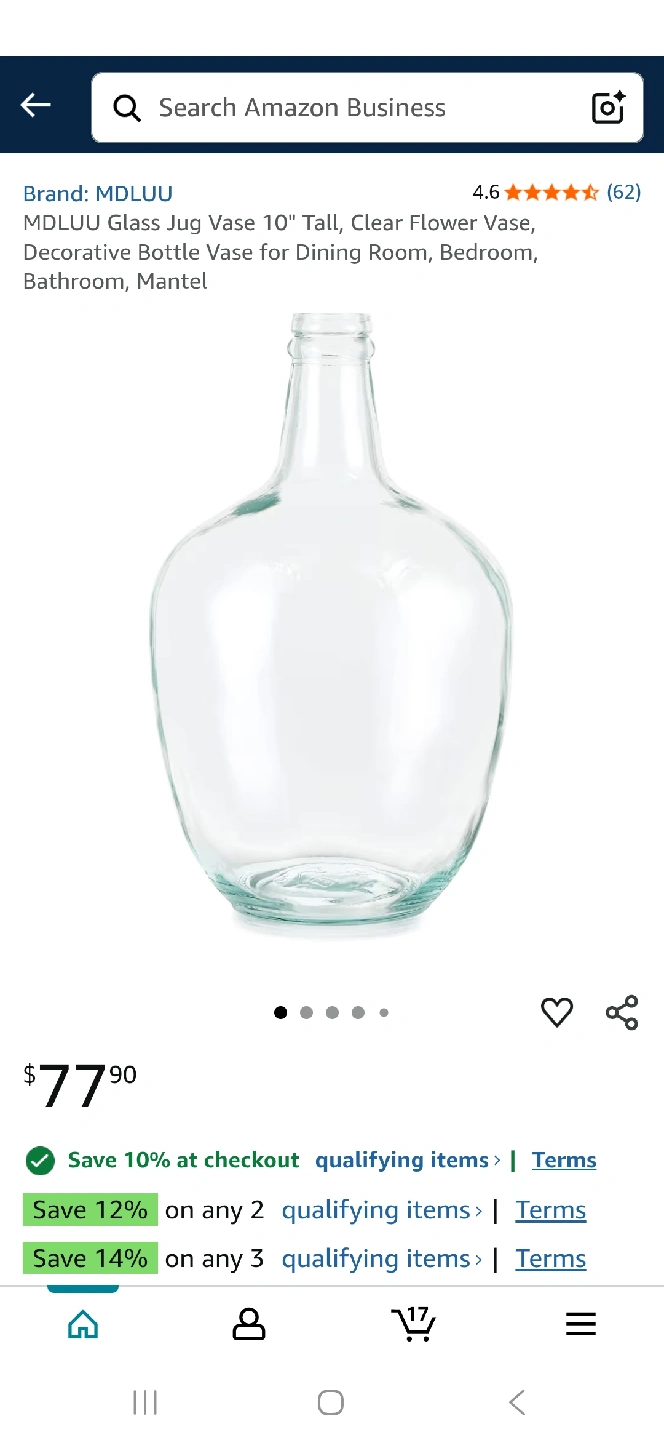Open the cart with 17 items
The width and height of the screenshot is (664, 1440).
pyautogui.click(x=413, y=1324)
